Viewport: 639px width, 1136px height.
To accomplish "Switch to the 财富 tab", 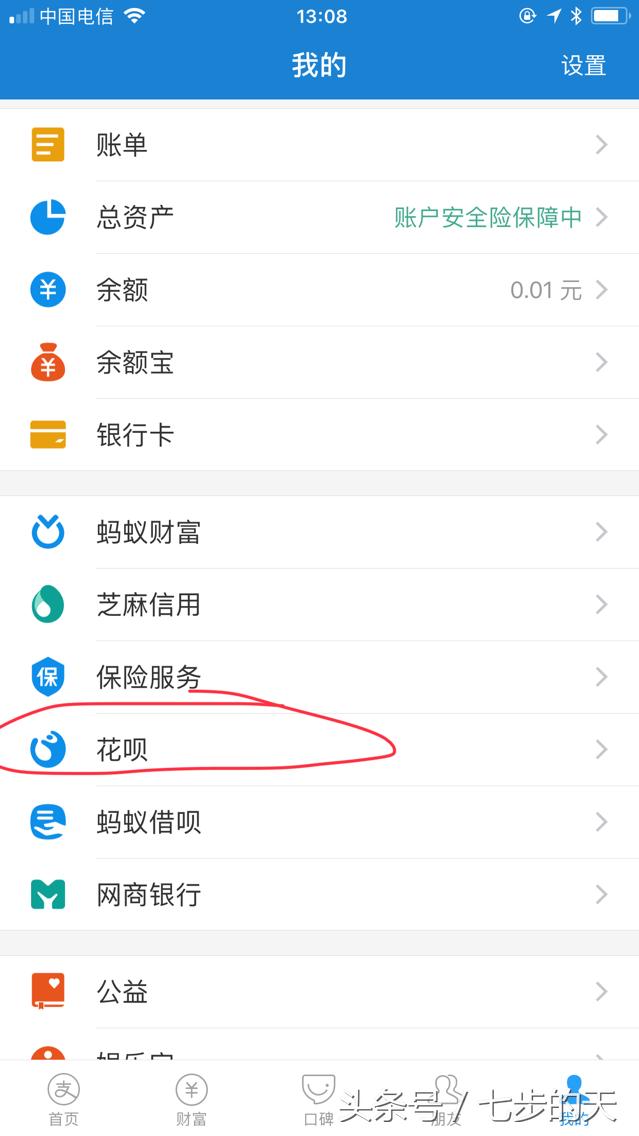I will pos(191,1100).
